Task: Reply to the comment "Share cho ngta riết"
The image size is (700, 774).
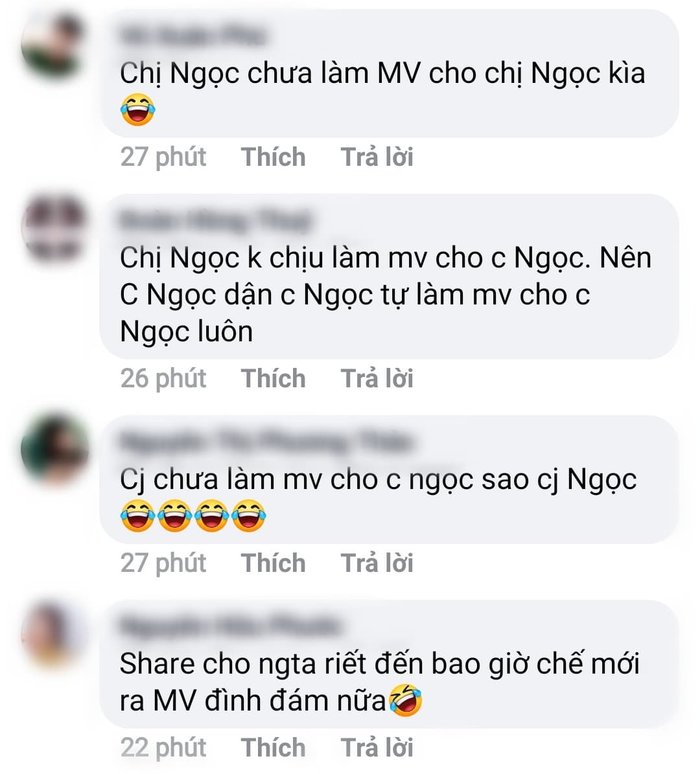Action: pyautogui.click(x=376, y=747)
